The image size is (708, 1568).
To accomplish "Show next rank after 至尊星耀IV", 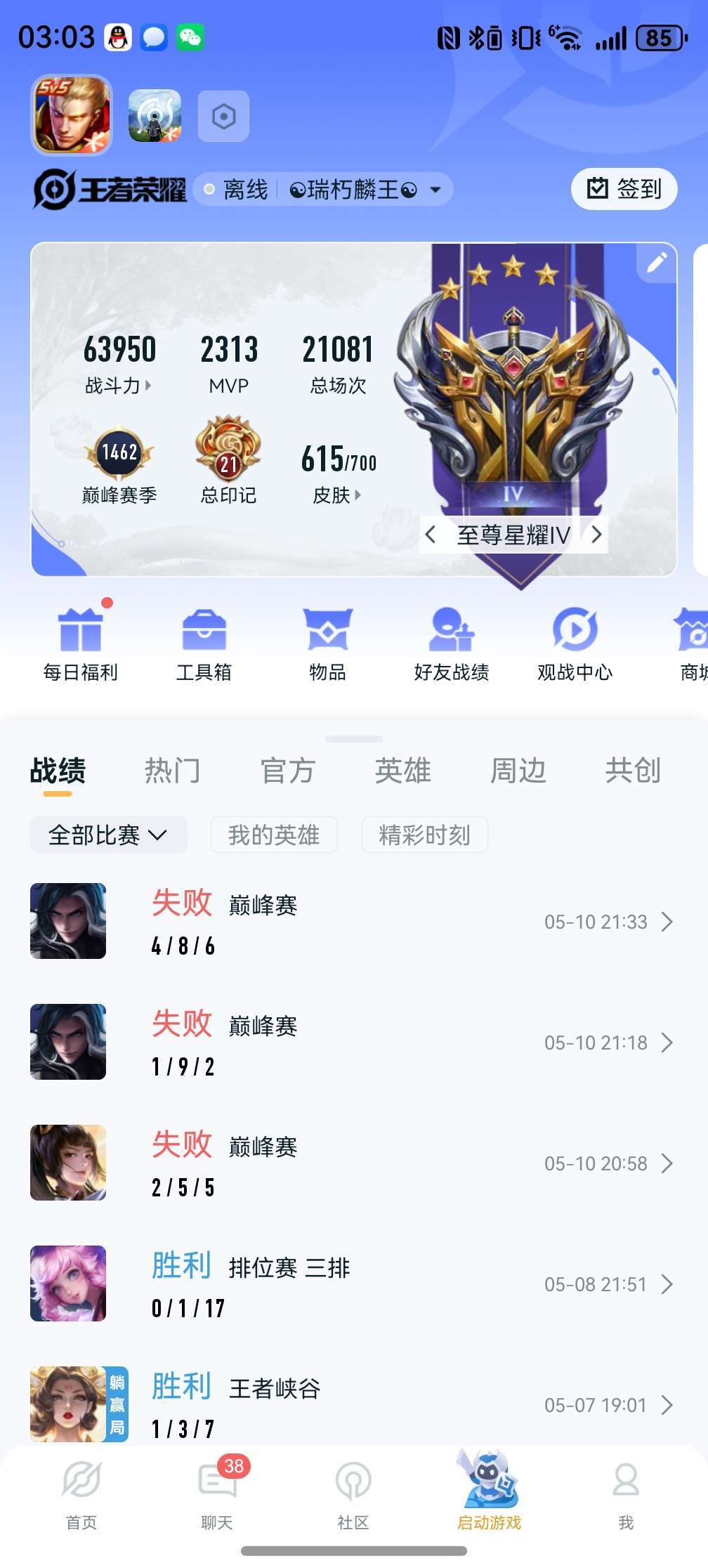I will (x=596, y=535).
